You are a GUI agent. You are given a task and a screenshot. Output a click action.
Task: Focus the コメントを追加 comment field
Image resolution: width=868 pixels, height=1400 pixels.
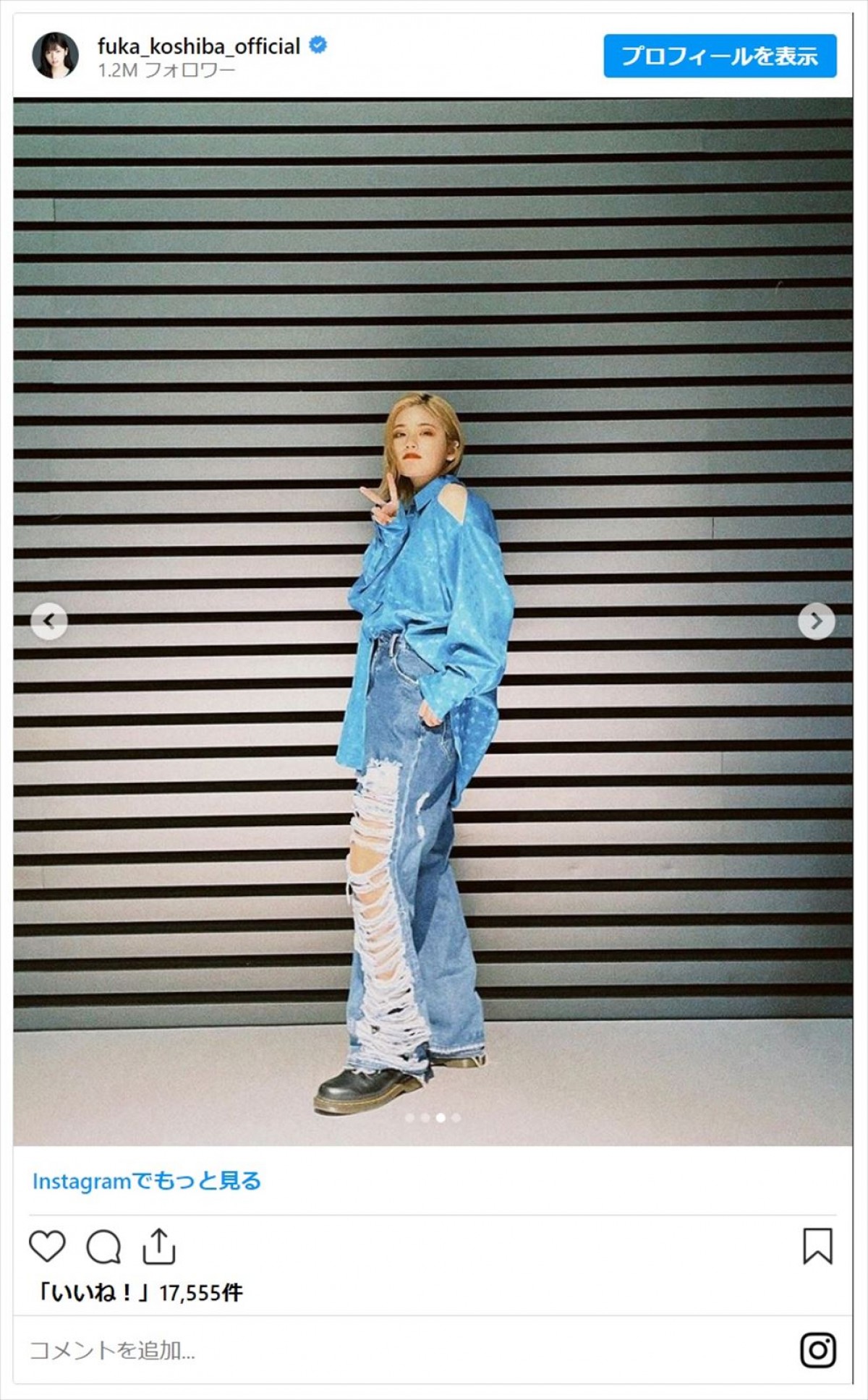[362, 1350]
